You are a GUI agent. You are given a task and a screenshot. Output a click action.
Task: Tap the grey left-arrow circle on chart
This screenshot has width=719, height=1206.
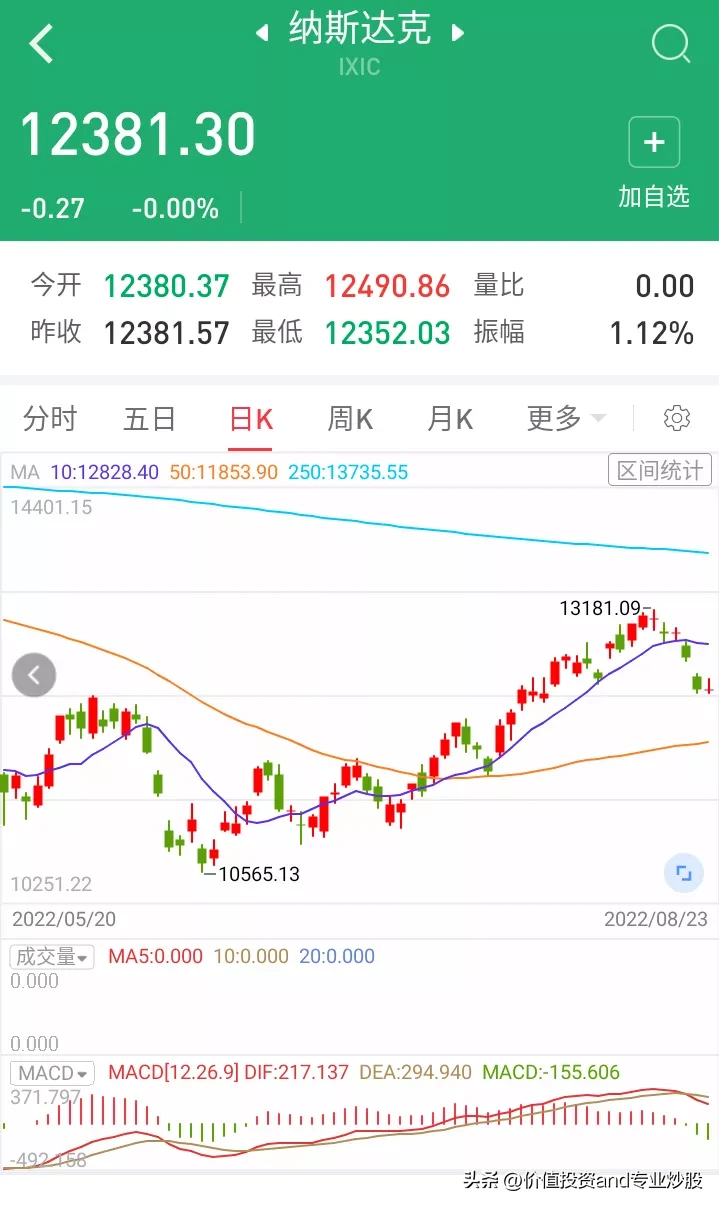coord(34,676)
